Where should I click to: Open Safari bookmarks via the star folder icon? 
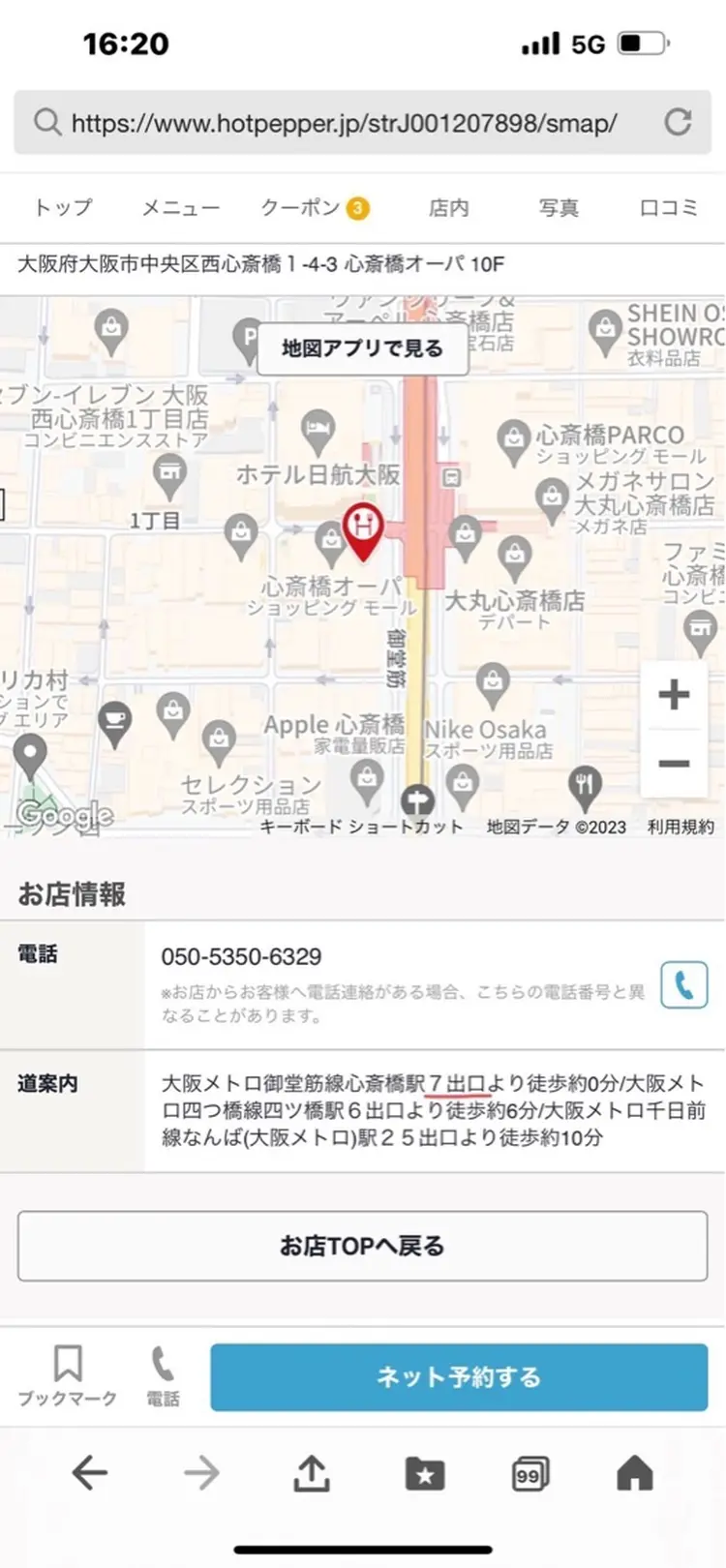pyautogui.click(x=424, y=1473)
